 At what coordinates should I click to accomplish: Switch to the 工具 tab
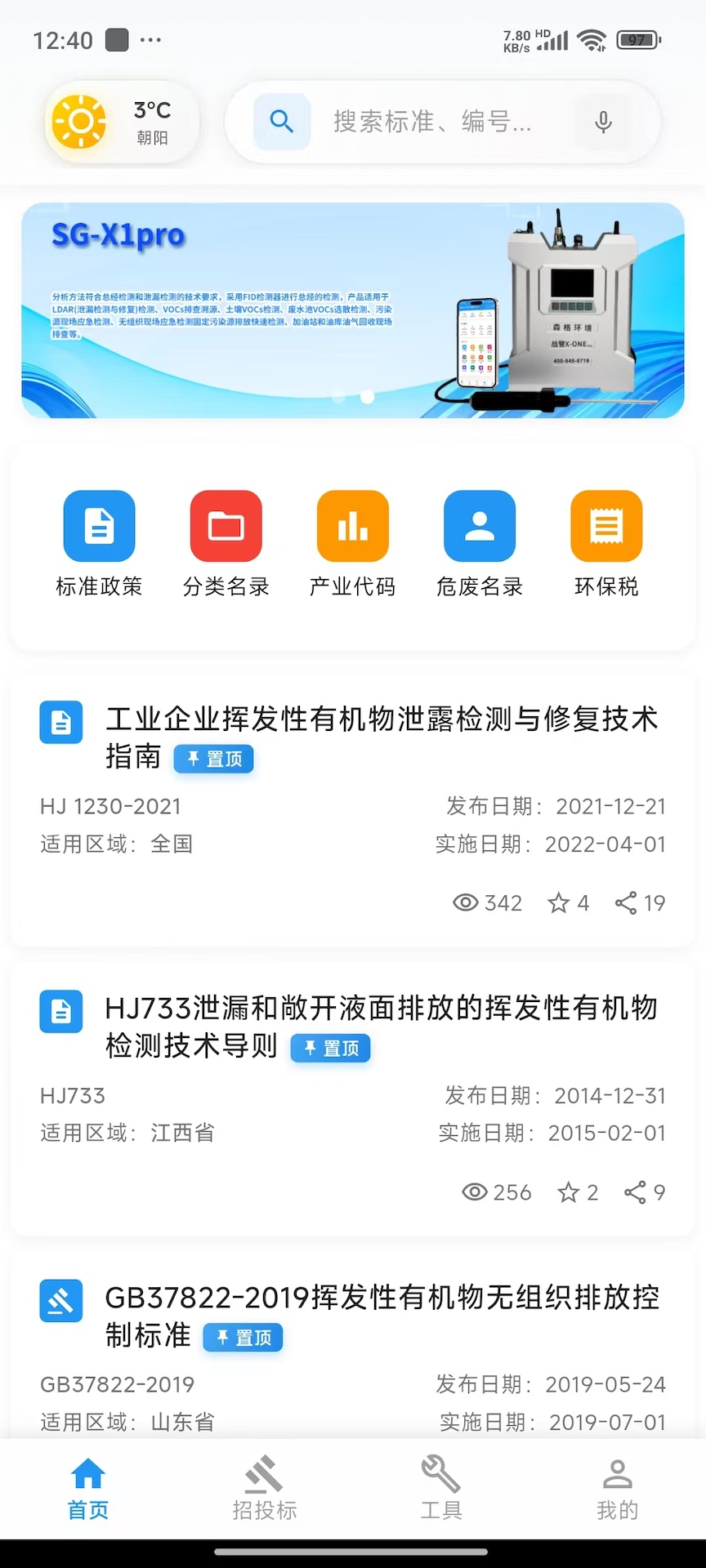pos(441,1488)
